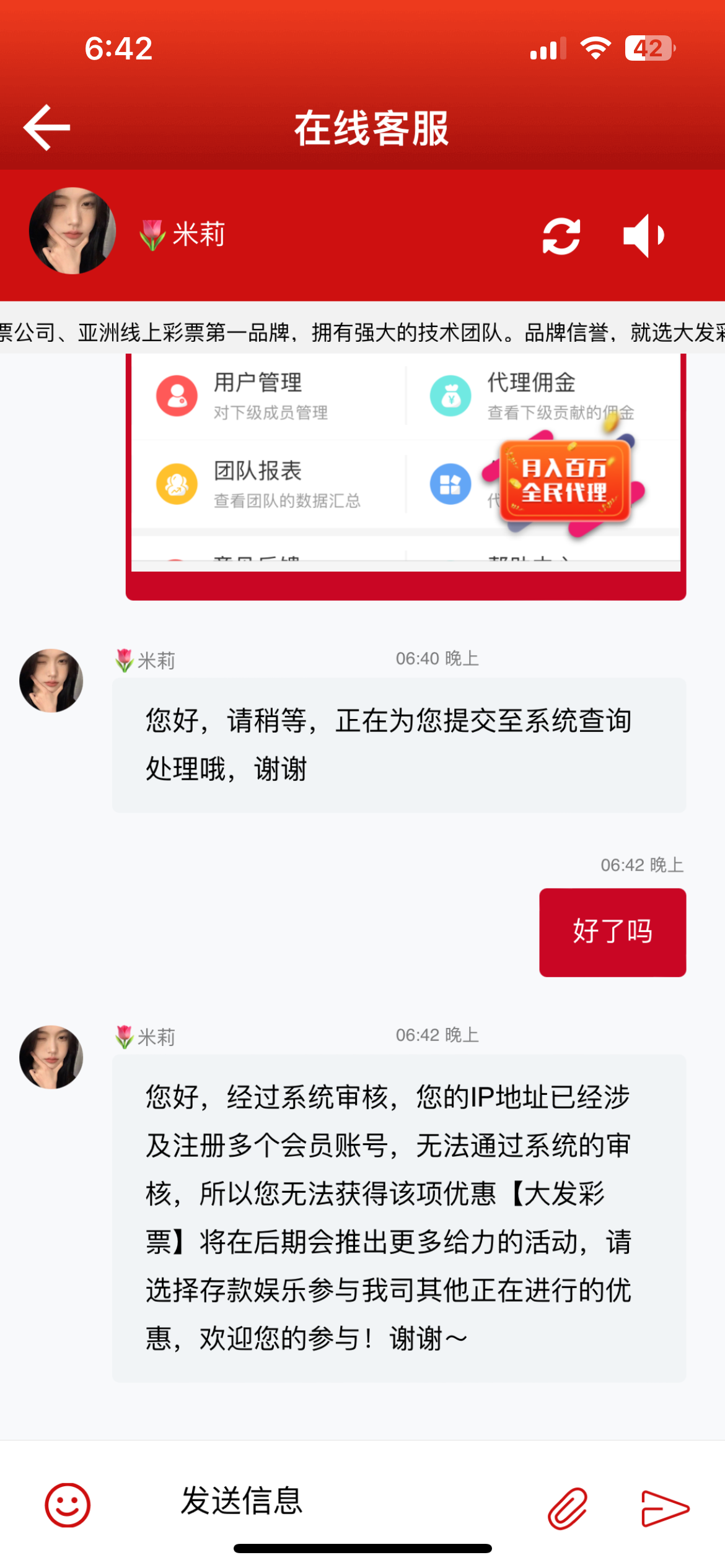Attach a file with the paperclip icon
Viewport: 725px width, 1568px height.
[567, 1508]
